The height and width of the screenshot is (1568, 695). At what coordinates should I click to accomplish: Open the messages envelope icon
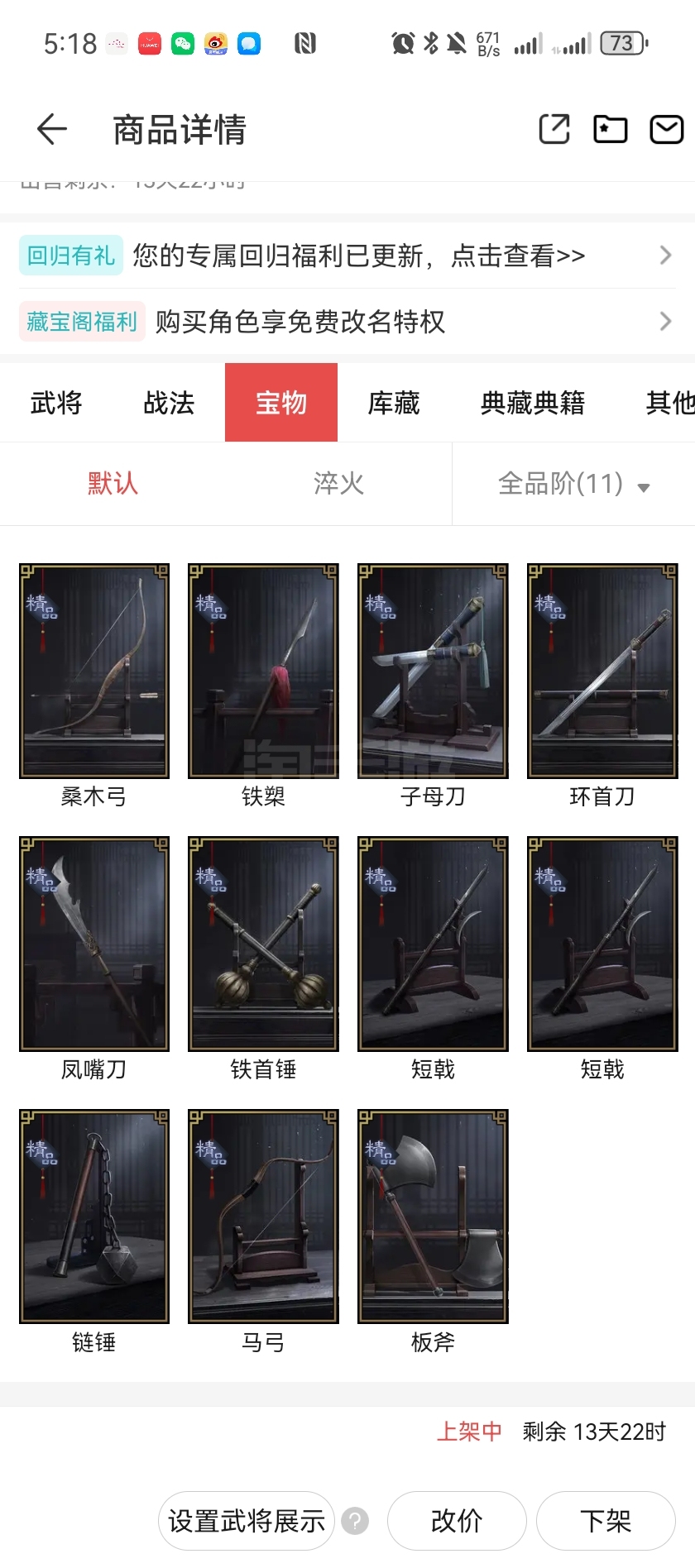coord(667,129)
